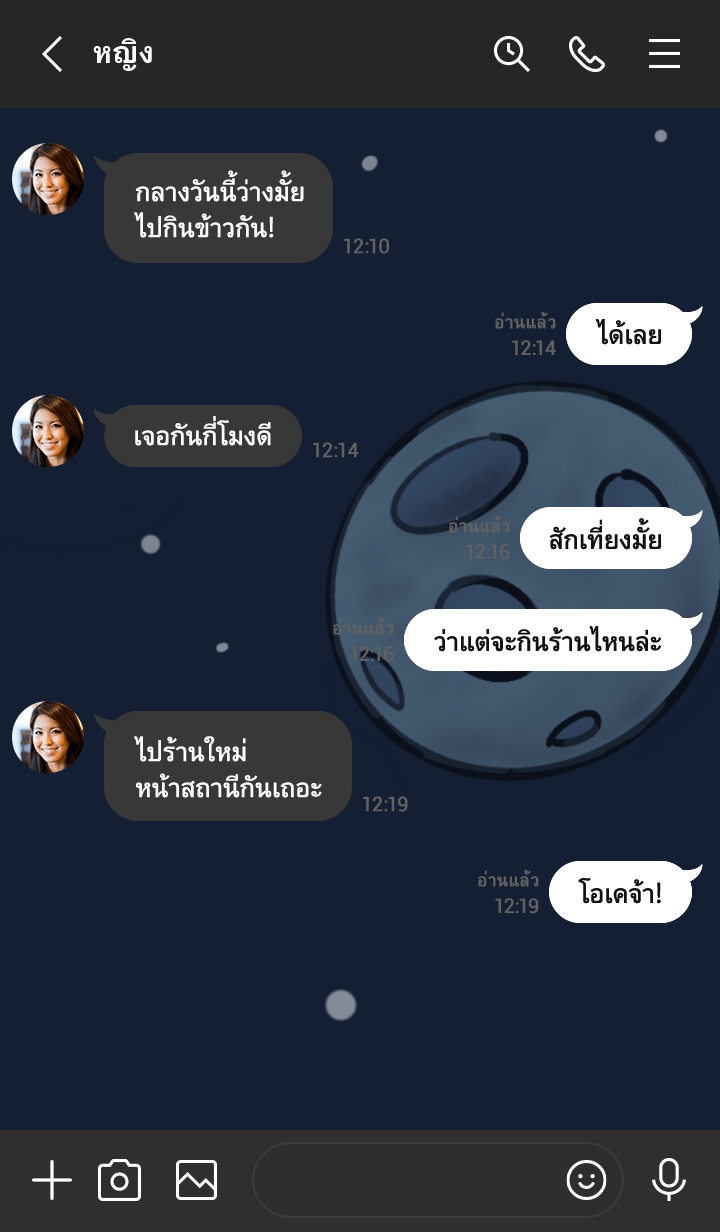Open the plus attachment options
Image resolution: width=720 pixels, height=1232 pixels.
click(52, 1181)
